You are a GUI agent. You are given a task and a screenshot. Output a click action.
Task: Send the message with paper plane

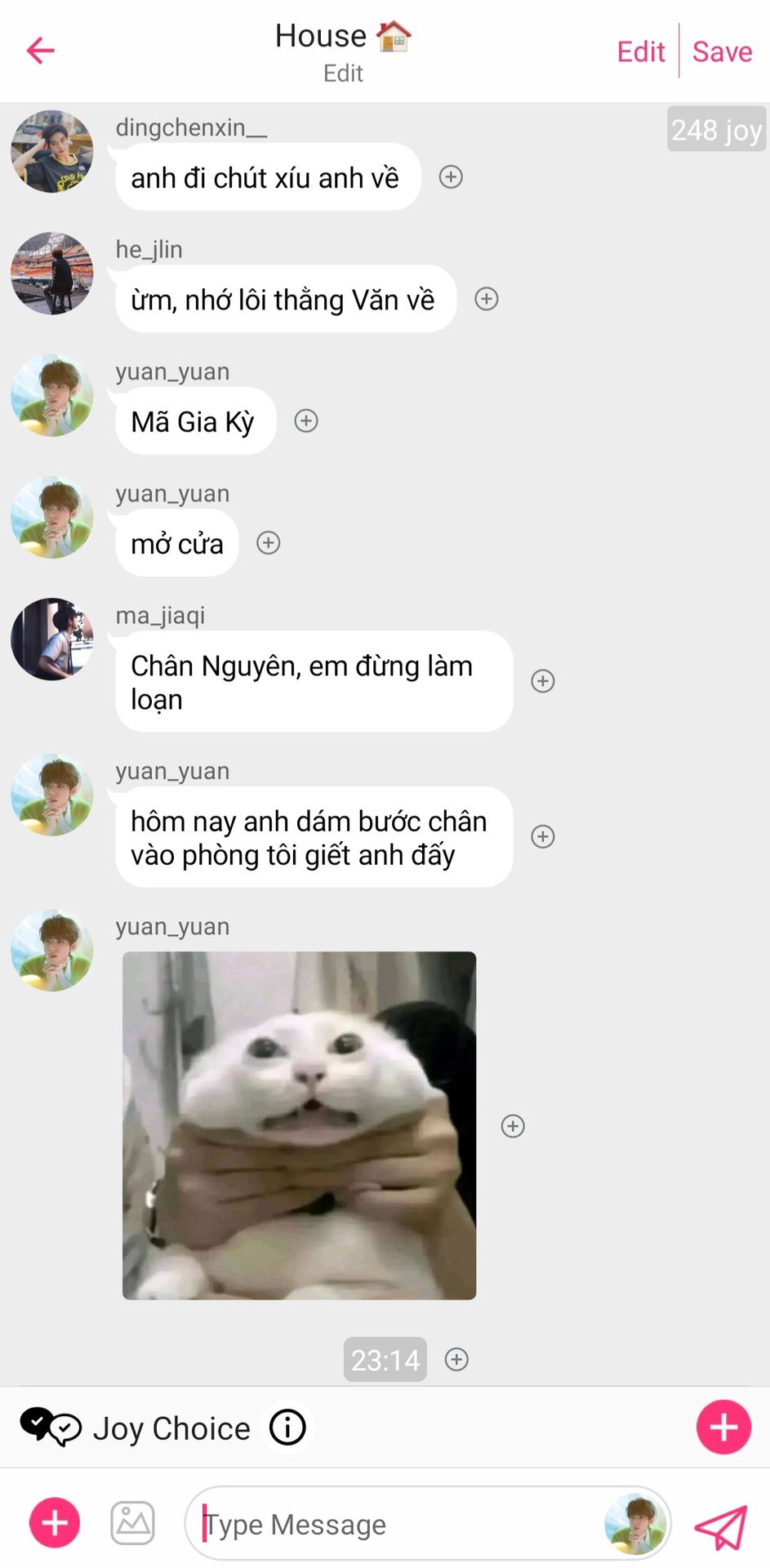[x=721, y=1526]
